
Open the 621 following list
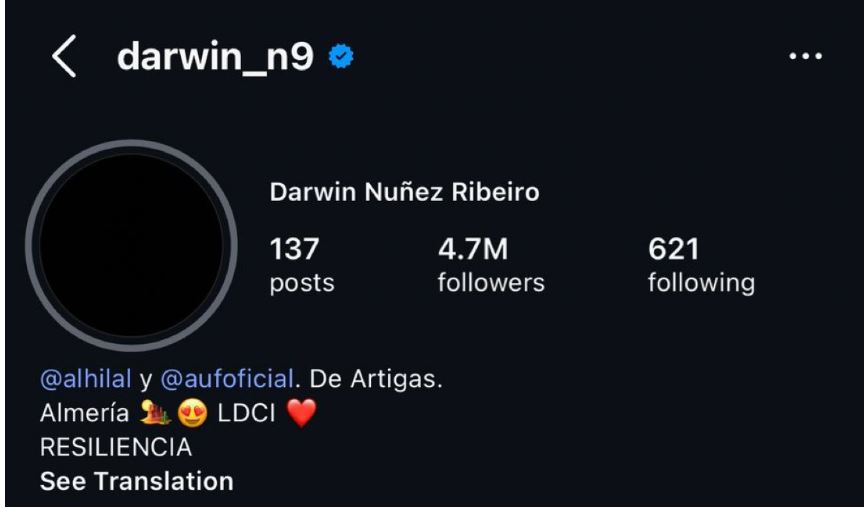700,265
